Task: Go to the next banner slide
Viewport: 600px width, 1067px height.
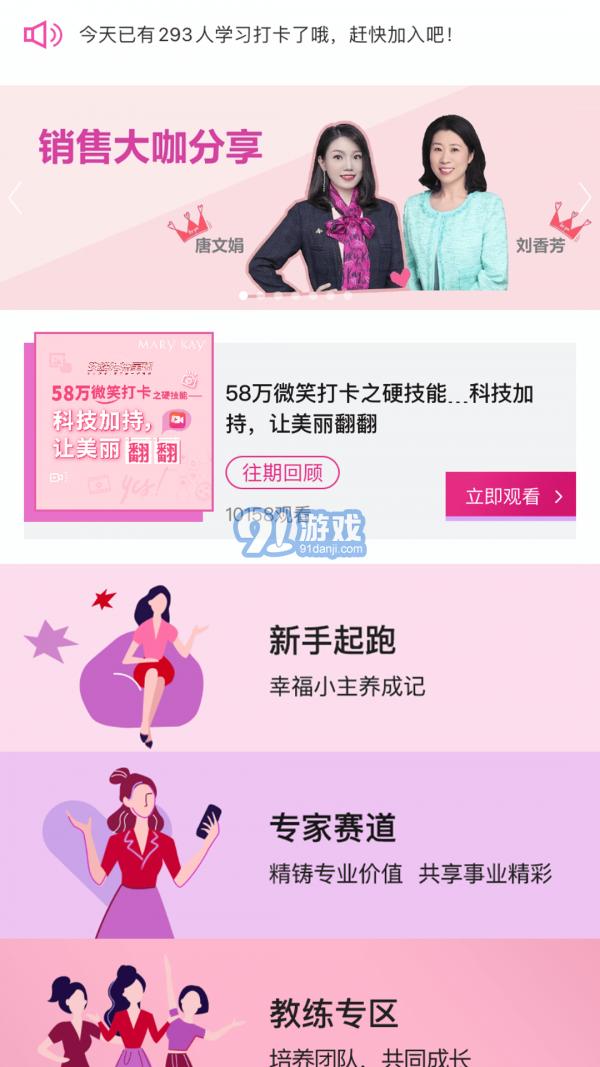Action: coord(585,198)
